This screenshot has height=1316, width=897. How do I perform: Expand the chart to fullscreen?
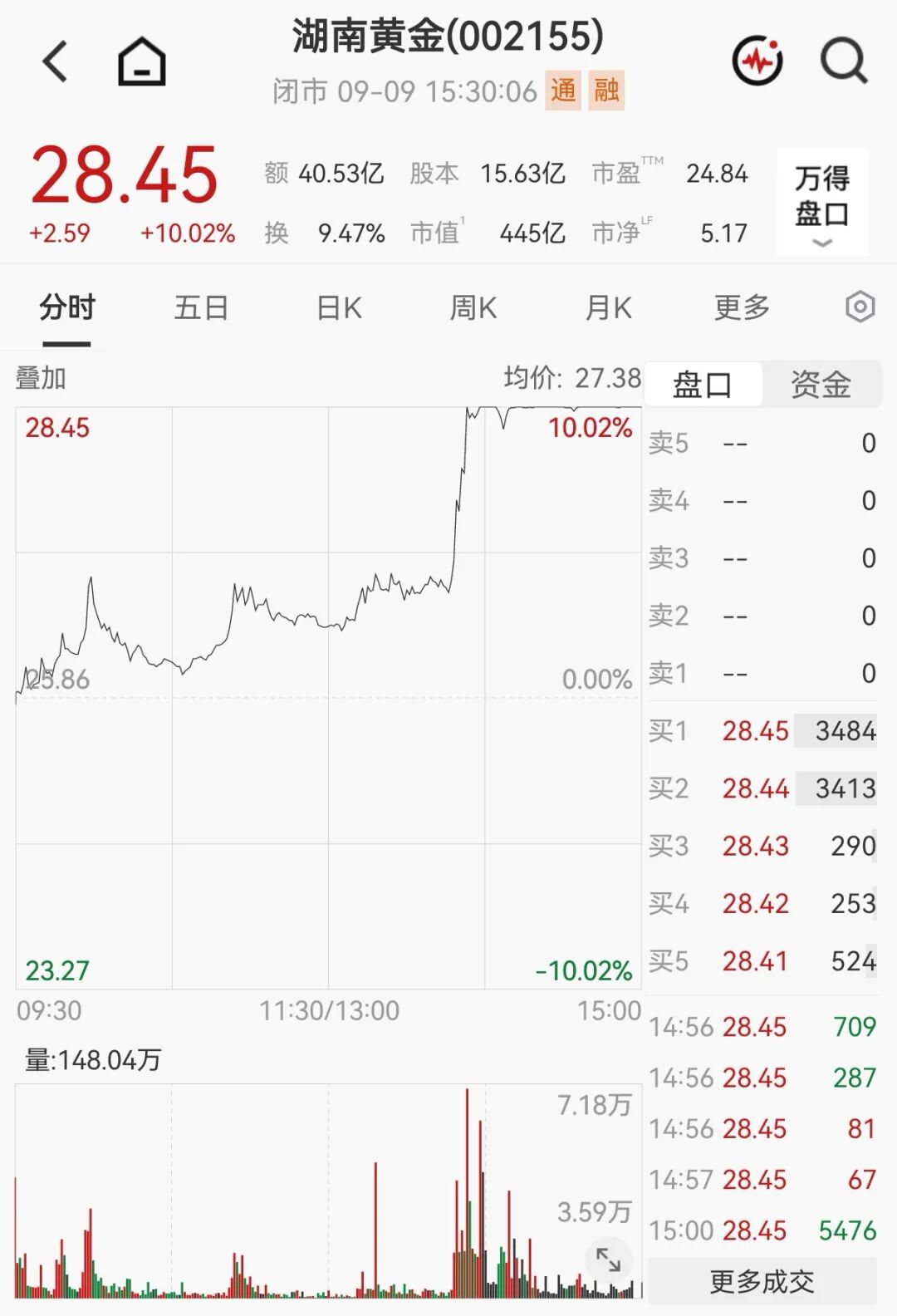pyautogui.click(x=608, y=1260)
